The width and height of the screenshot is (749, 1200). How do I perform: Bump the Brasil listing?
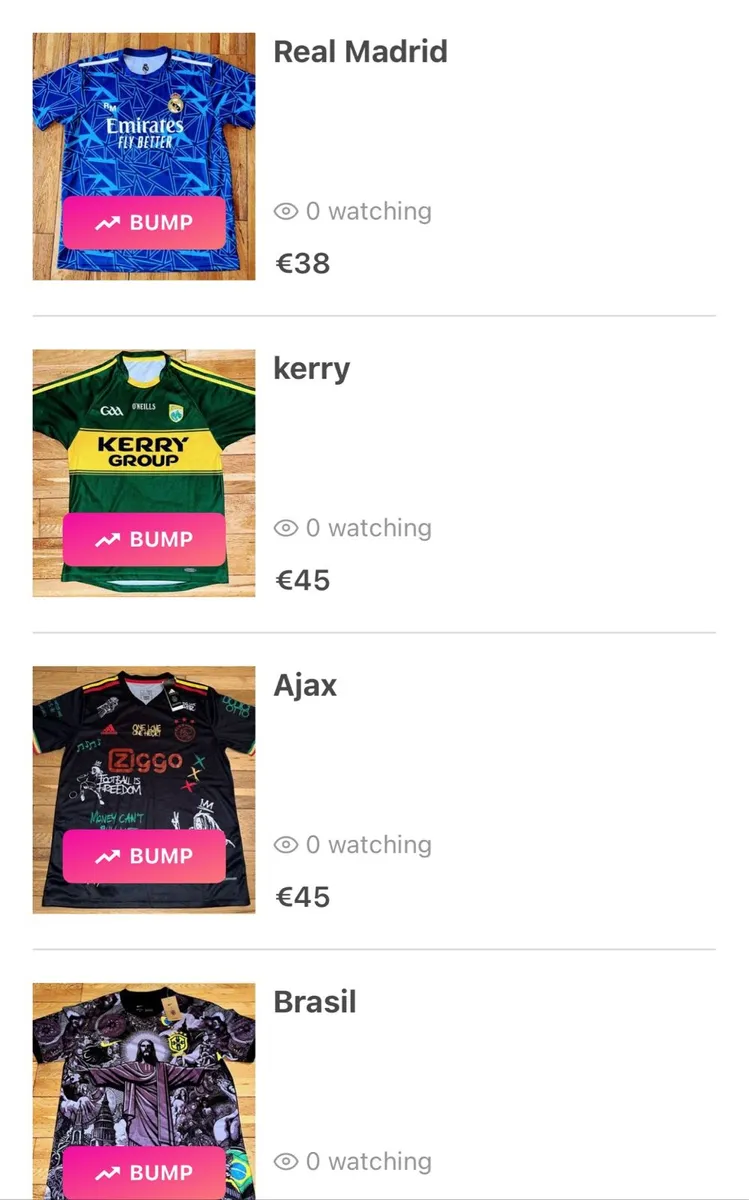[144, 1173]
